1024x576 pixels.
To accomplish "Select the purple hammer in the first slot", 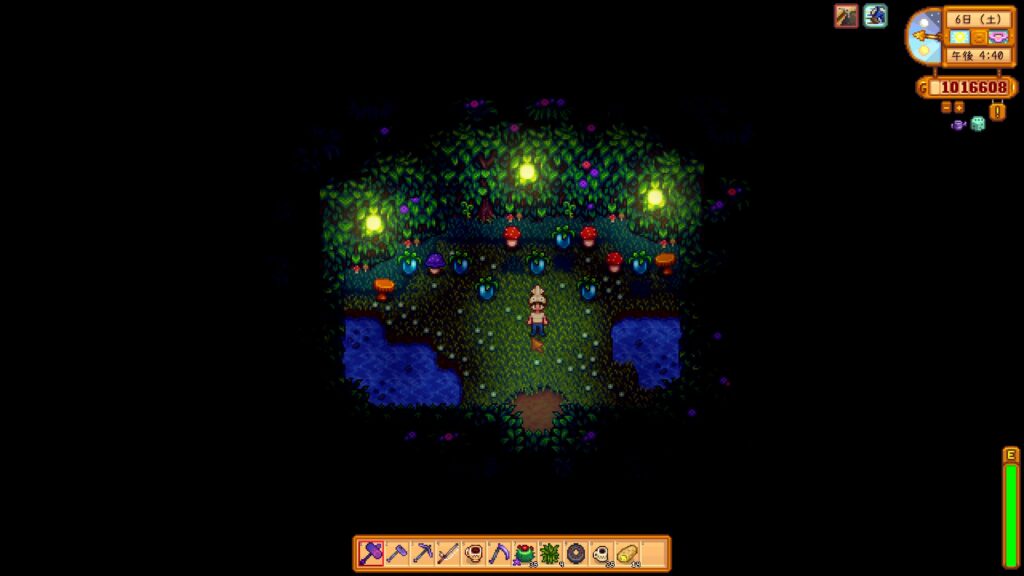I will pos(371,553).
